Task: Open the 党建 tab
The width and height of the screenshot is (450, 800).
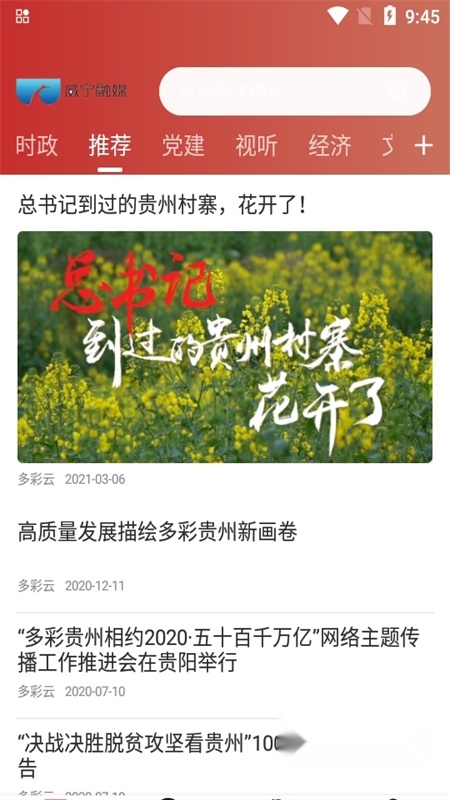Action: (183, 146)
